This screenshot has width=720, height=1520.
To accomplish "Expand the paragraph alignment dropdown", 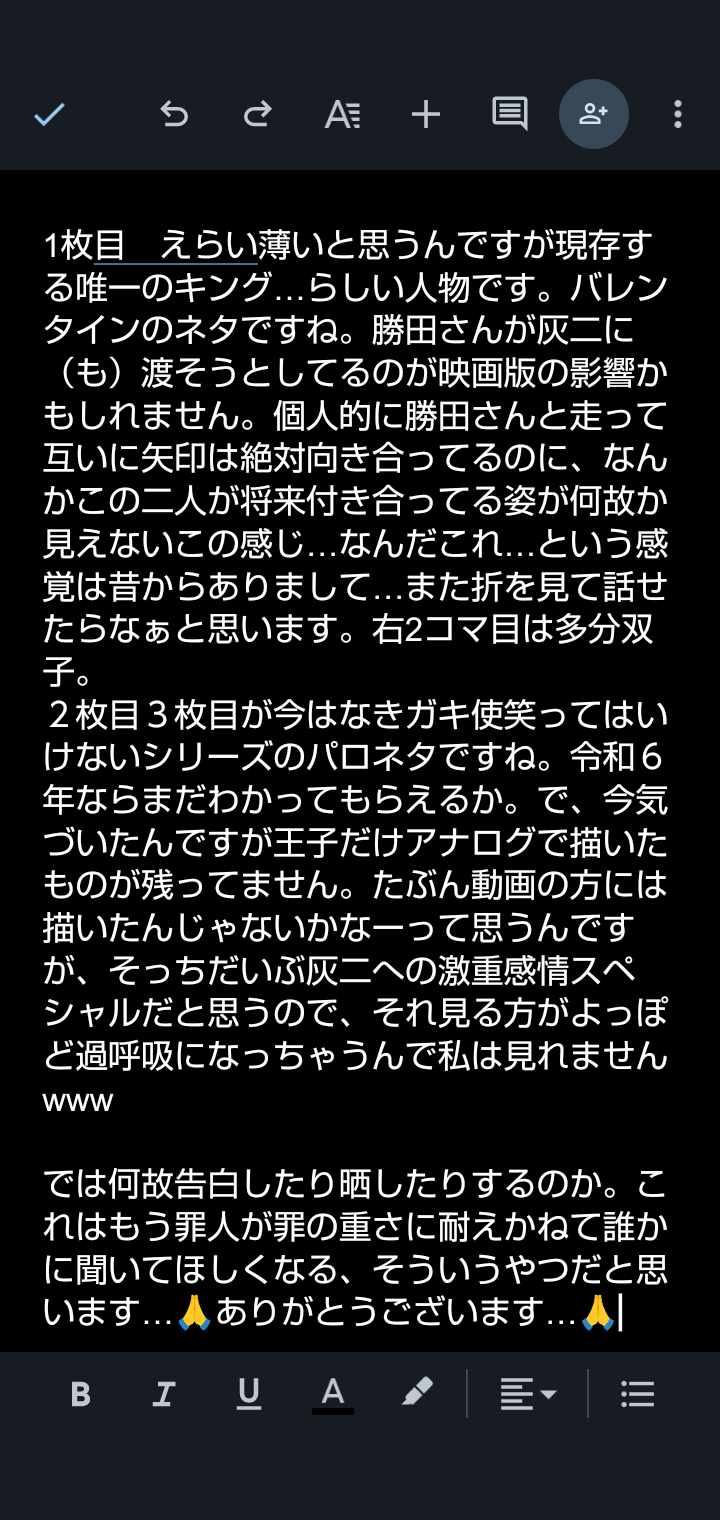I will coord(528,1393).
